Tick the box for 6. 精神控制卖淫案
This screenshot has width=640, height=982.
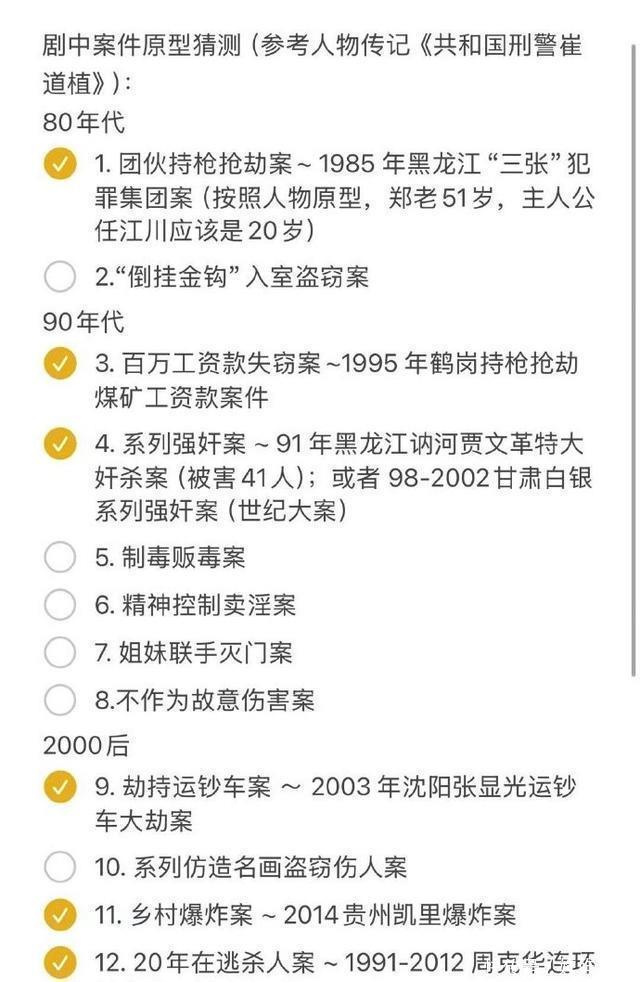click(x=61, y=605)
